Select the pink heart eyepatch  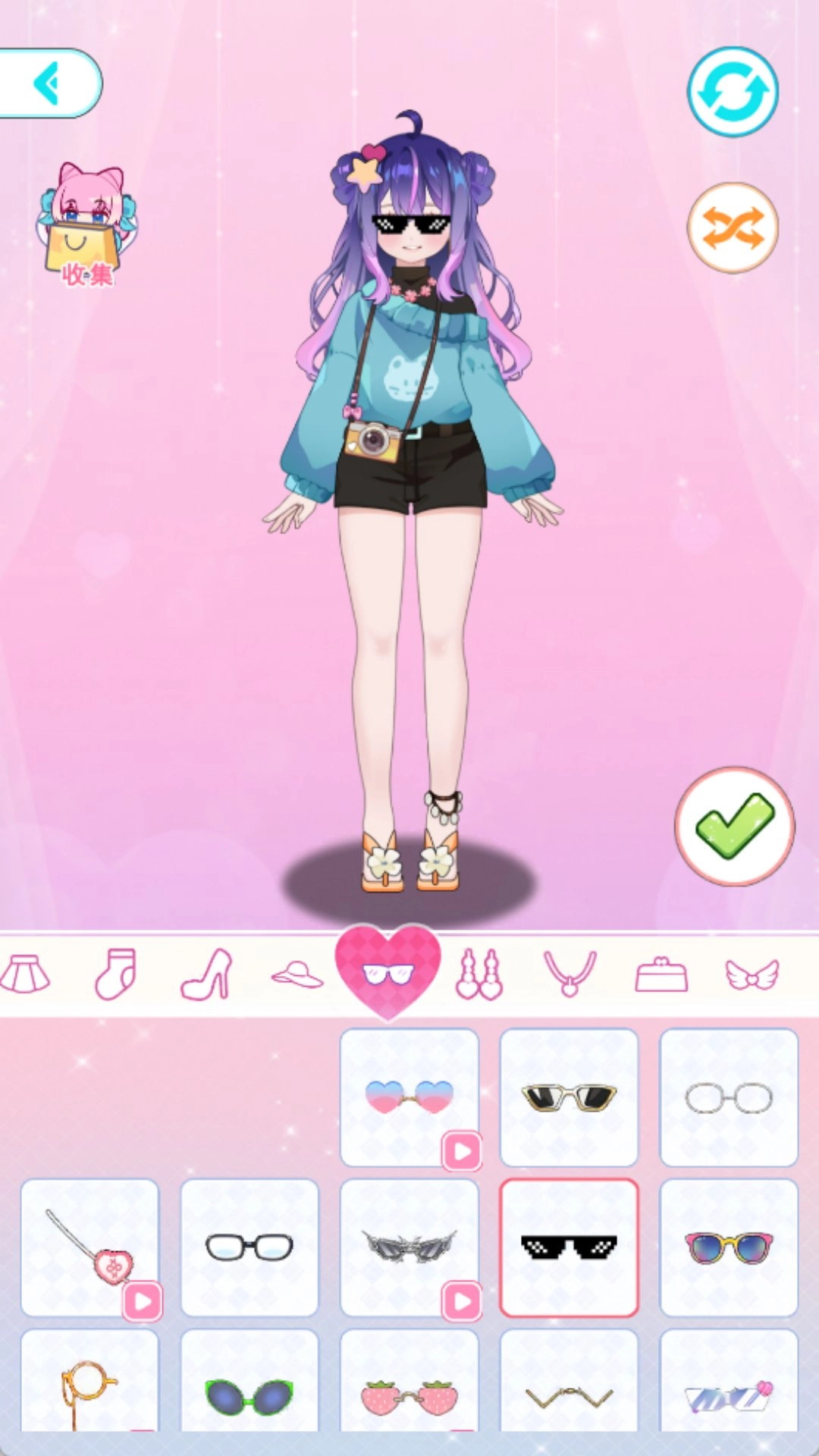[x=89, y=1247]
